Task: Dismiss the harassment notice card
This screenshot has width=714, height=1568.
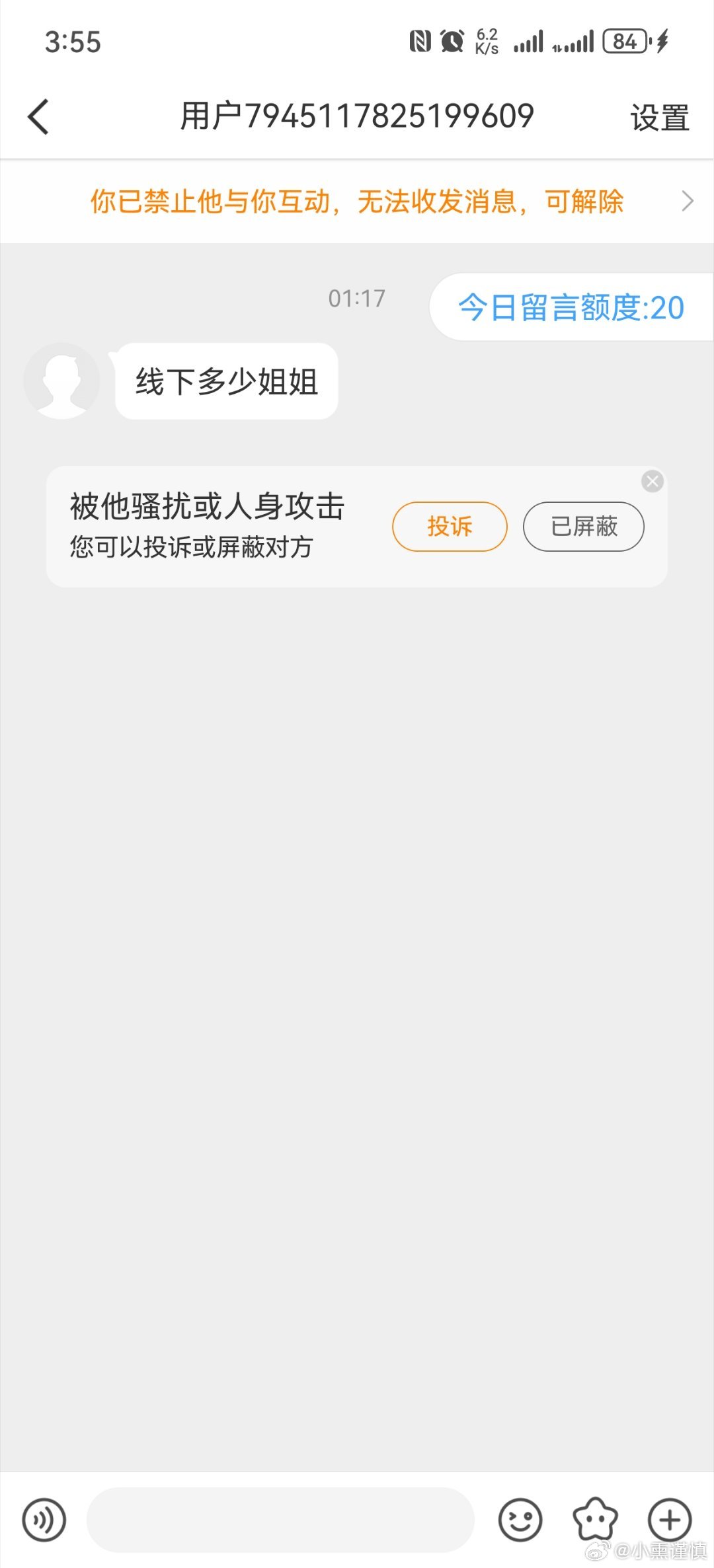Action: tap(653, 481)
